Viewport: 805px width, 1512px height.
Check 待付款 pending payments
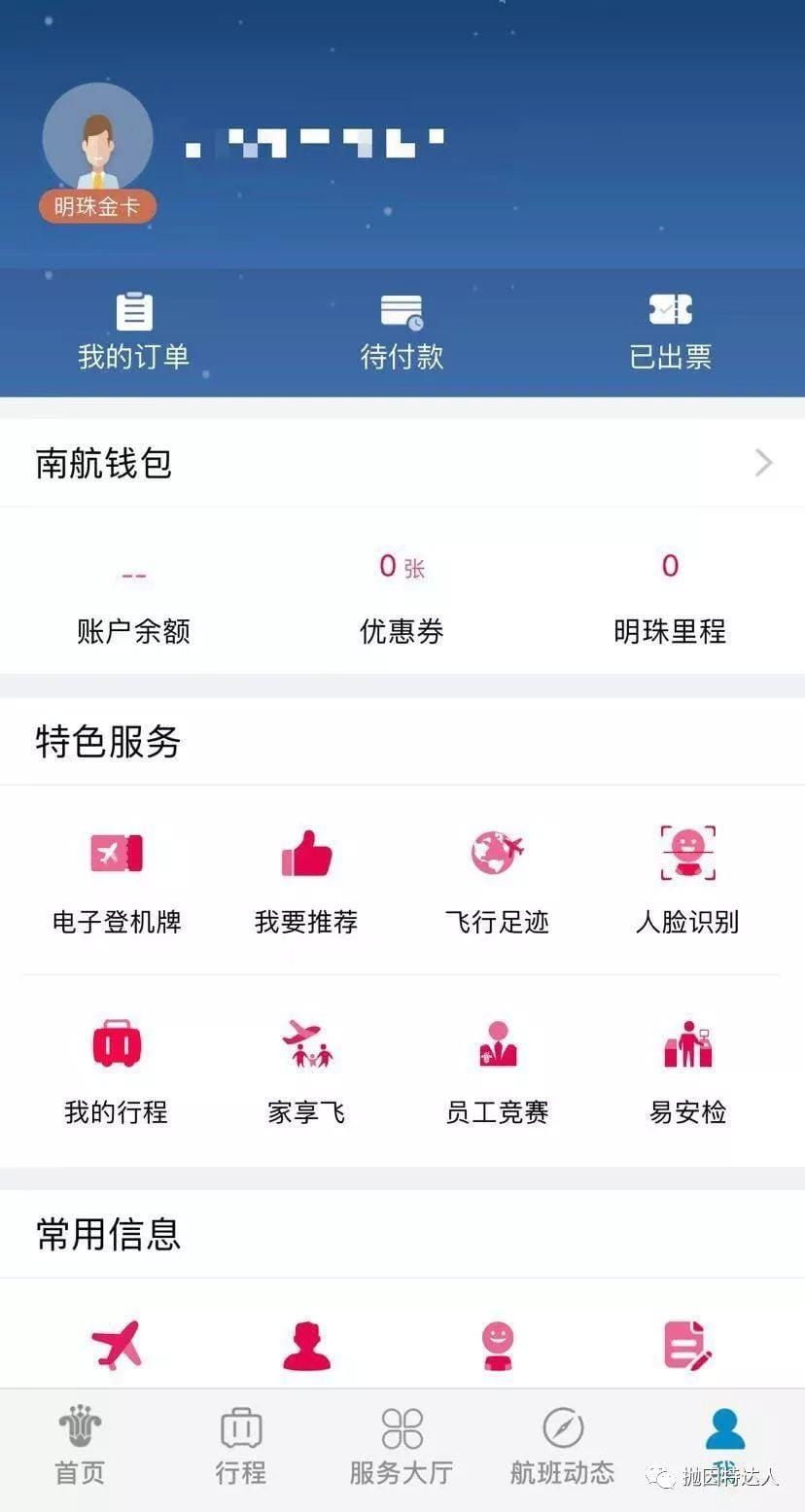pyautogui.click(x=402, y=331)
